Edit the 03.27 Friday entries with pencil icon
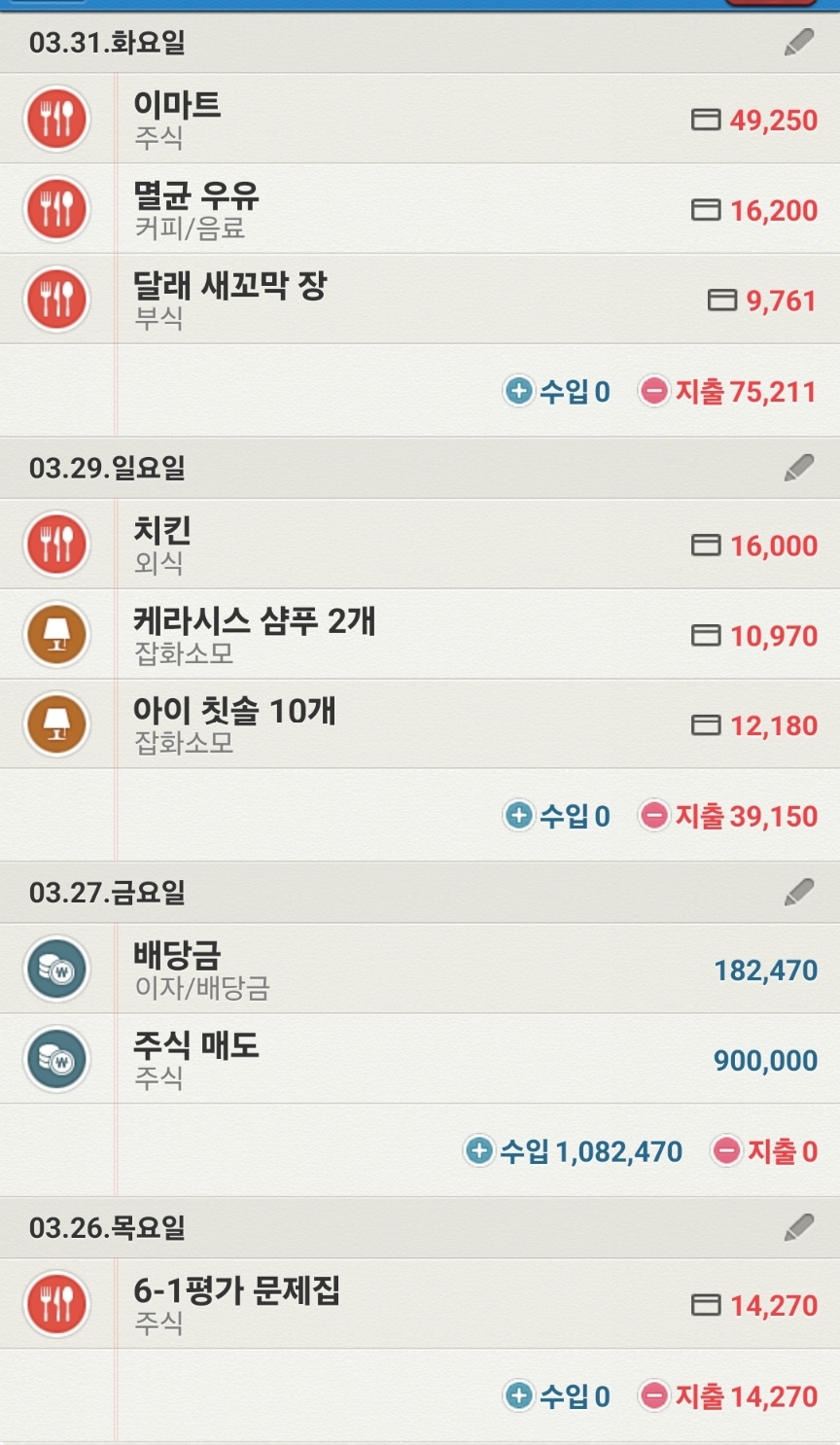 (798, 892)
